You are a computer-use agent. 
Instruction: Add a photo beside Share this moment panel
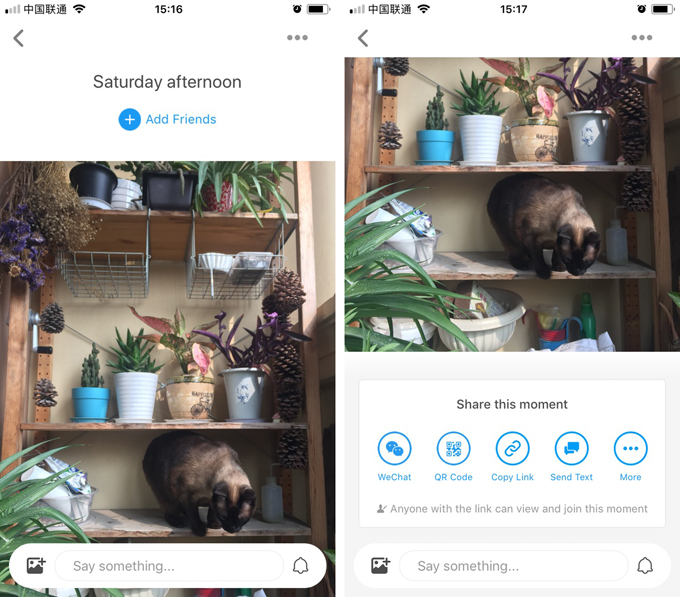[380, 566]
